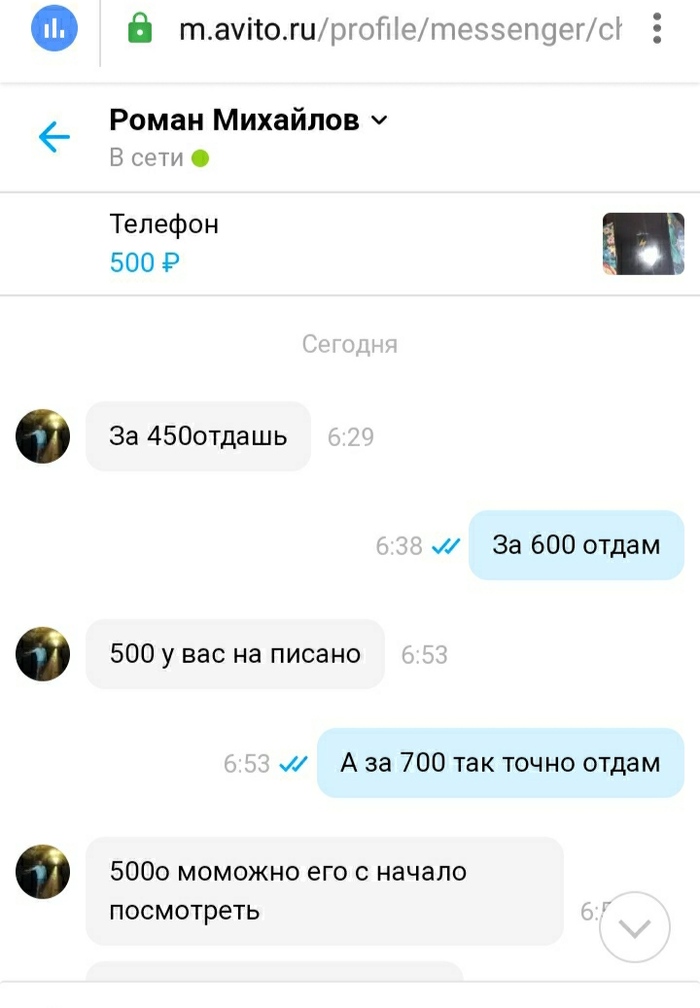Open the browser overflow menu
The width and height of the screenshot is (700, 1008).
[656, 29]
